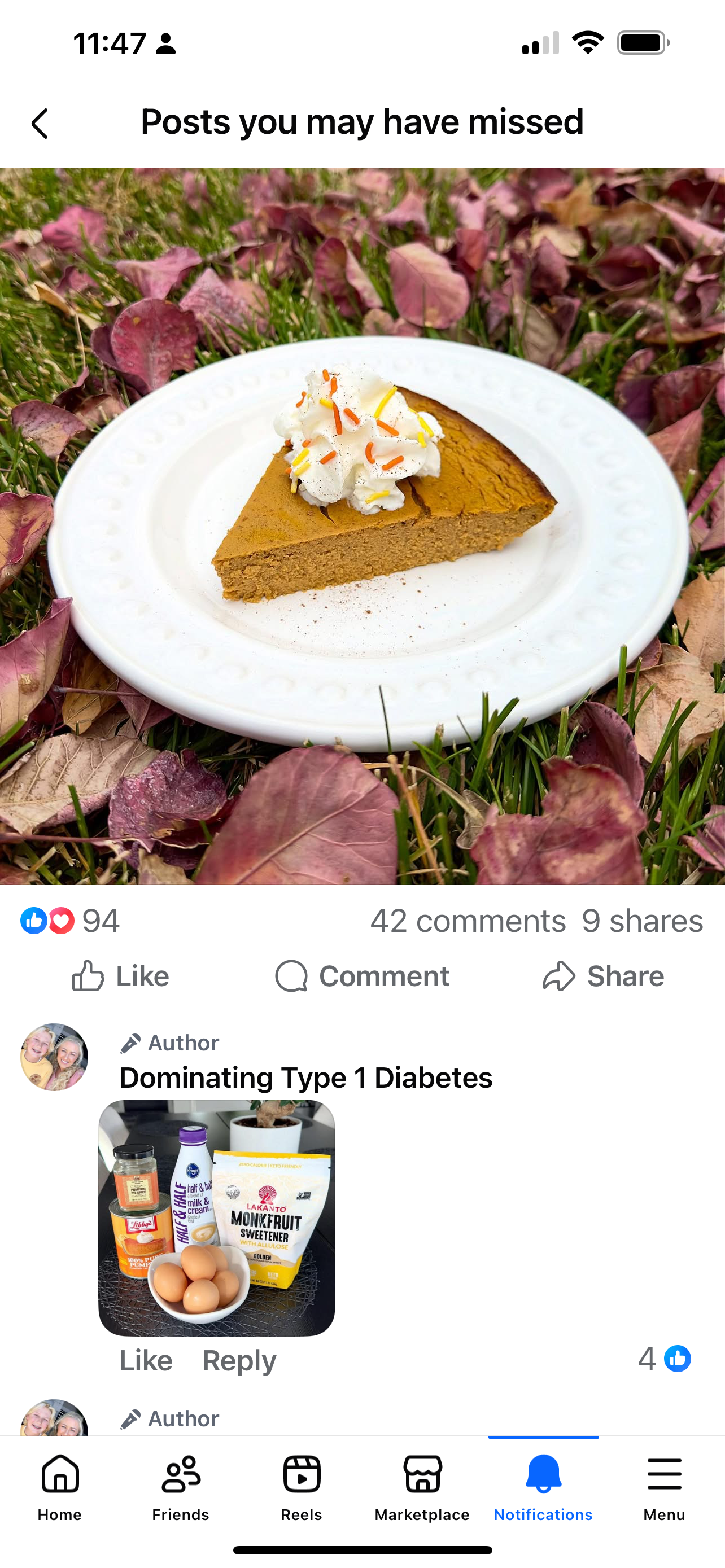
Task: View the 4 likes on the comment
Action: pyautogui.click(x=664, y=1359)
